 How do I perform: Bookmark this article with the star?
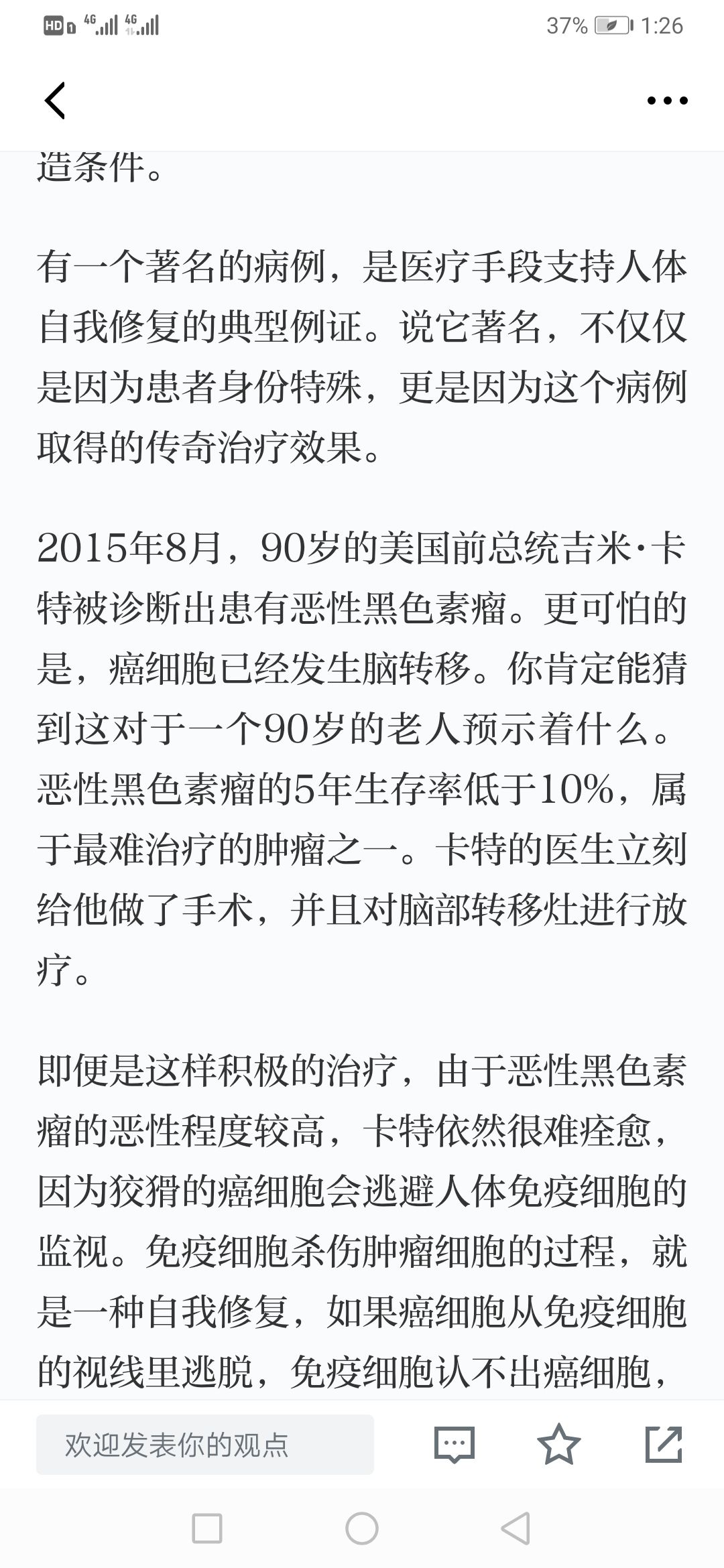tap(558, 1444)
